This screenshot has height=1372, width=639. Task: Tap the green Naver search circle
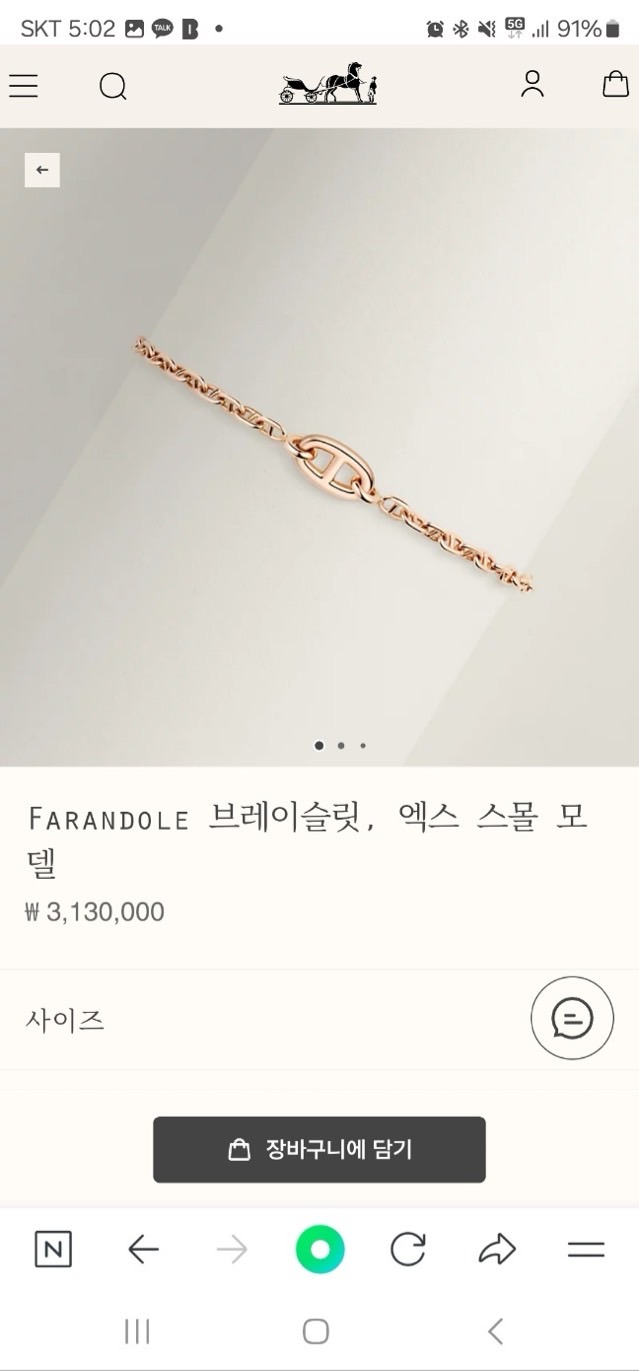tap(320, 1249)
